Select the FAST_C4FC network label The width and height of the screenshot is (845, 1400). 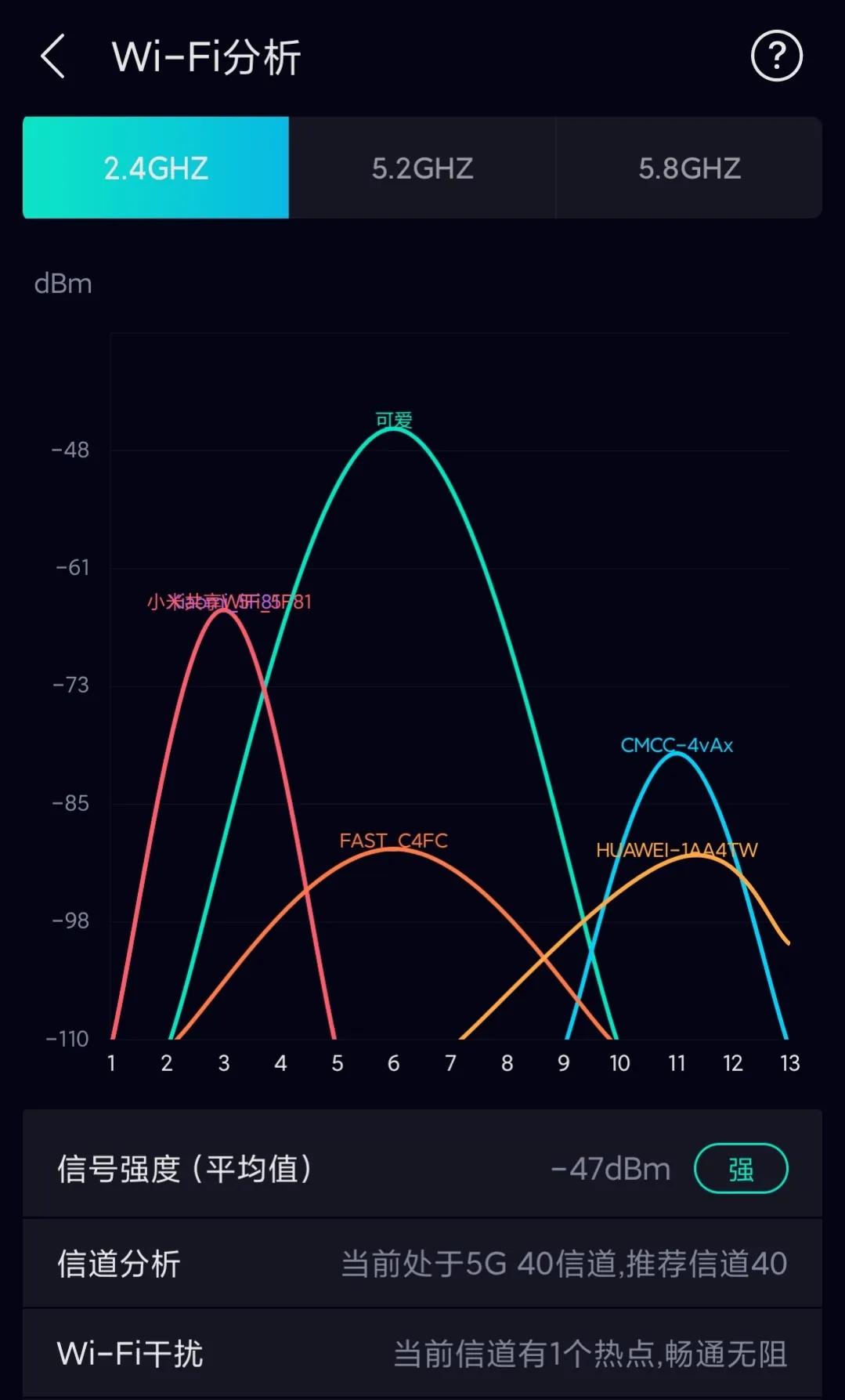[392, 841]
